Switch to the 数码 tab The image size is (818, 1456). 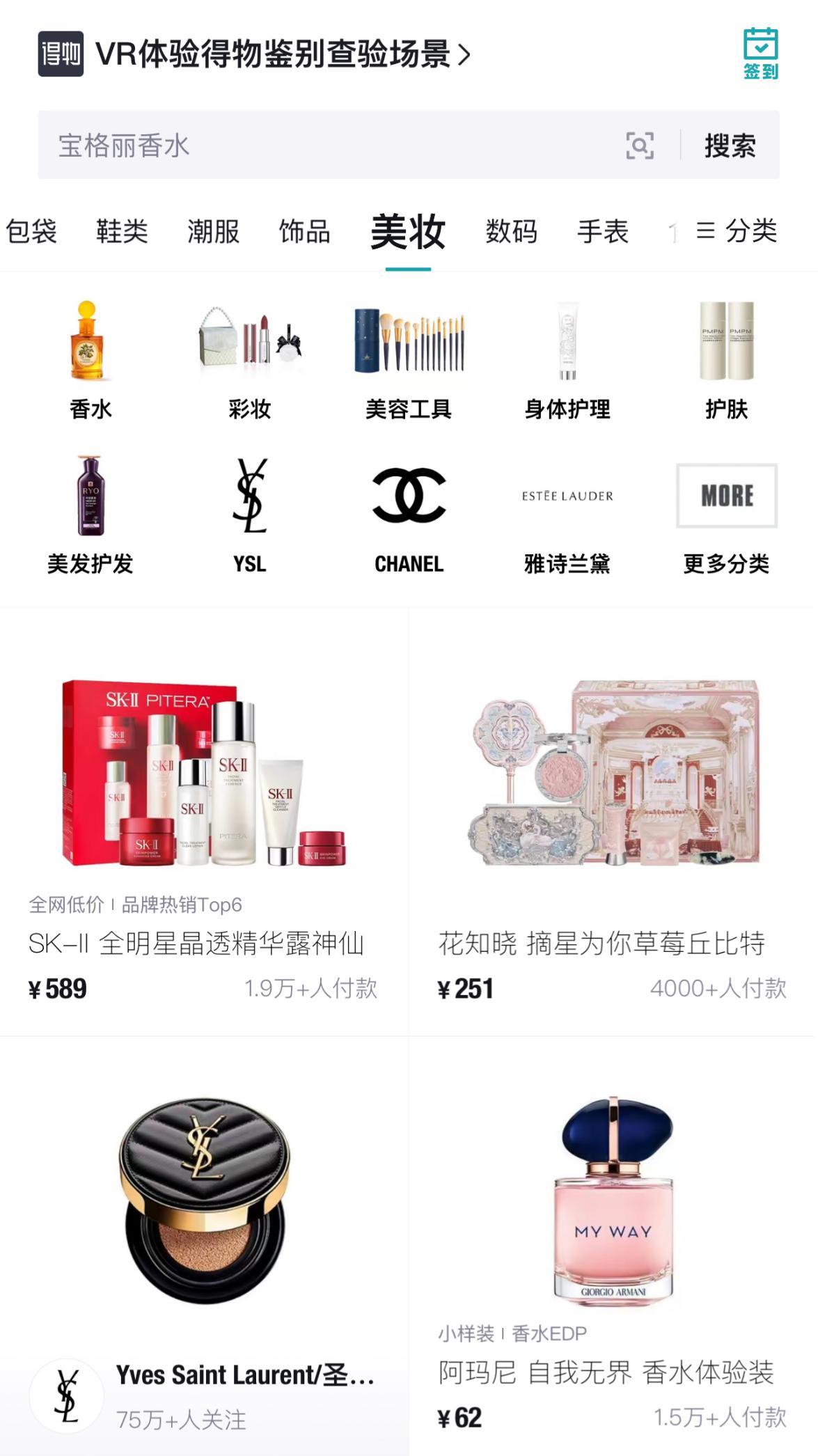click(511, 231)
